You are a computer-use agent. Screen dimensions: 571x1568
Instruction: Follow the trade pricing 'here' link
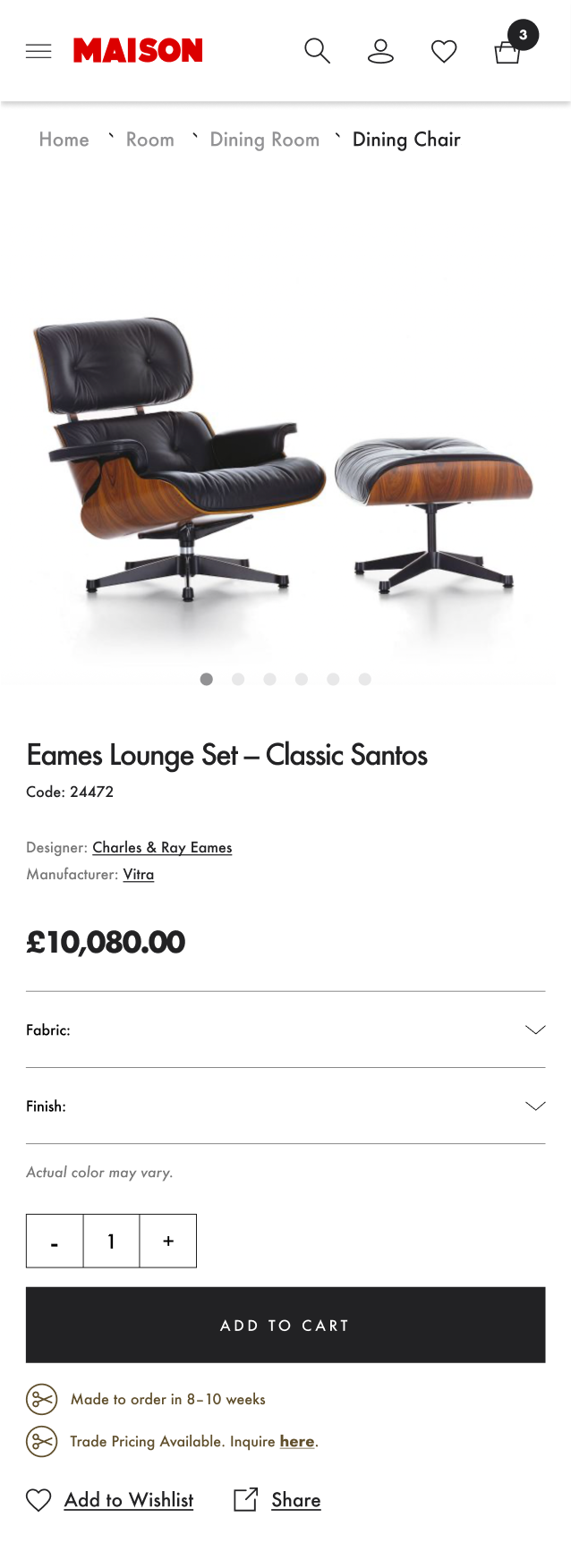click(x=296, y=1441)
